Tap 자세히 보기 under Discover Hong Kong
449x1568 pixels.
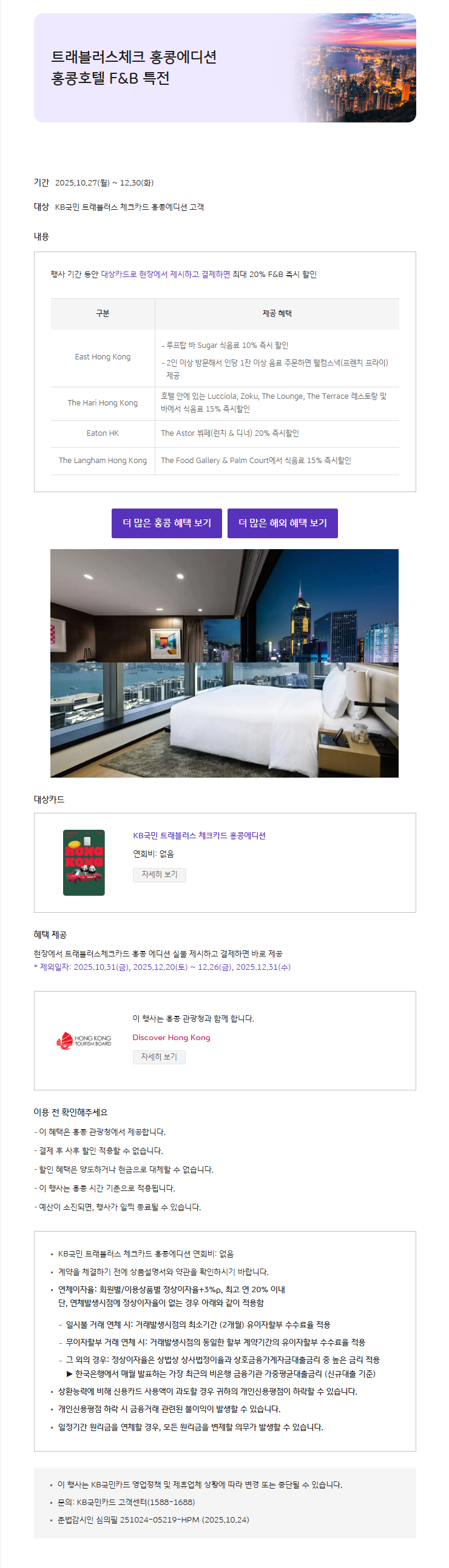pos(159,1056)
